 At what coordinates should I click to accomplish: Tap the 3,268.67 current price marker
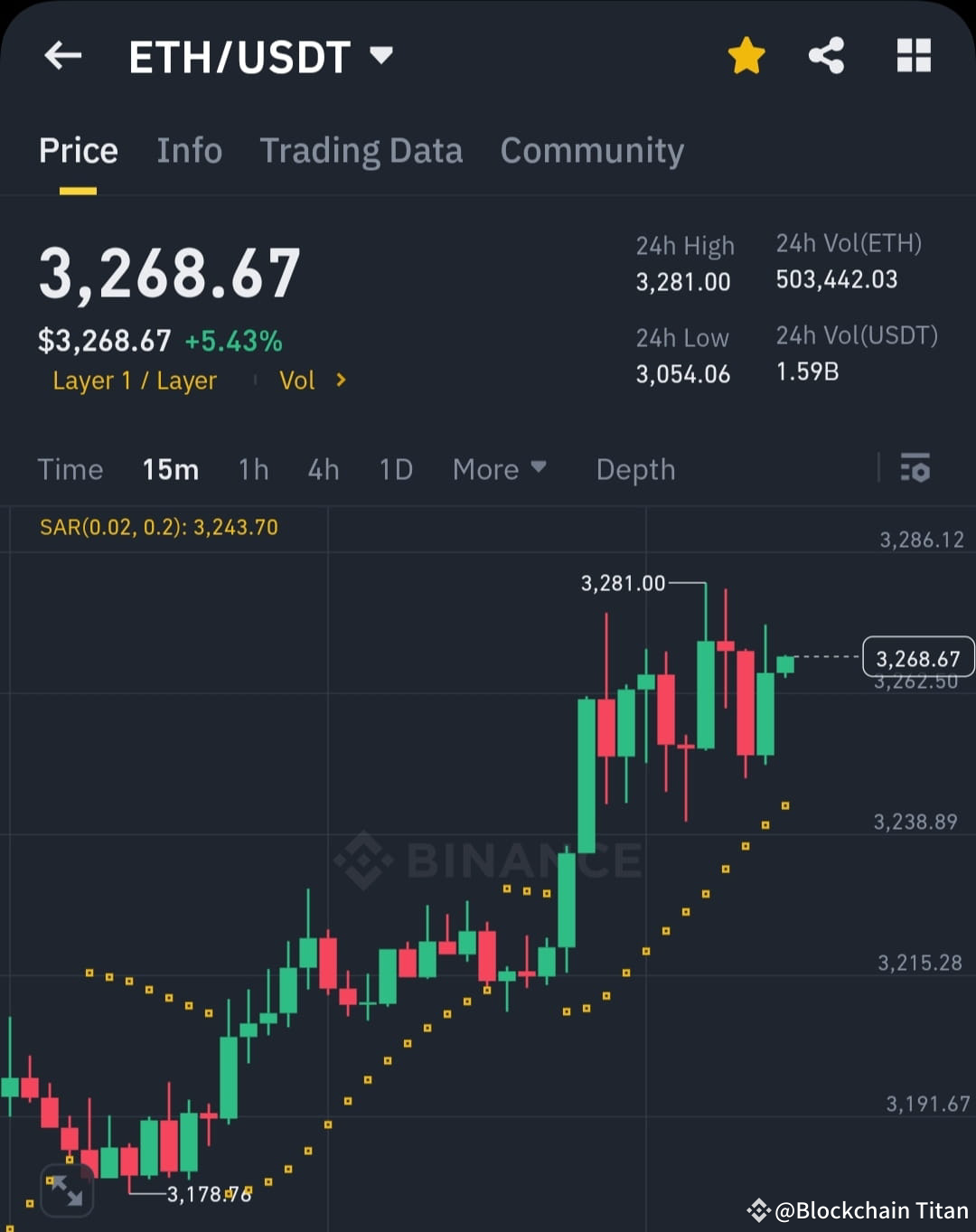[x=918, y=657]
